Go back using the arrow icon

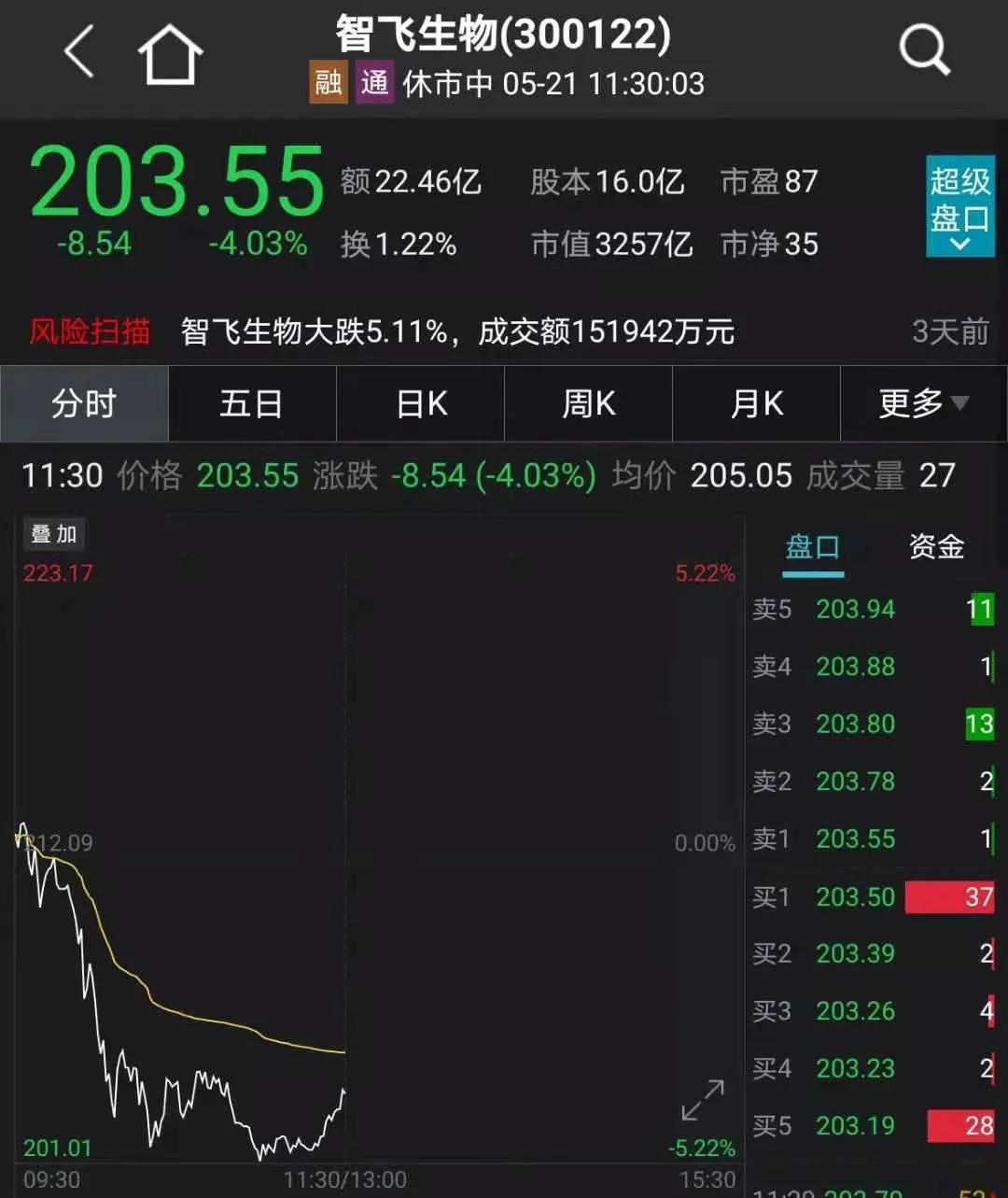point(80,52)
